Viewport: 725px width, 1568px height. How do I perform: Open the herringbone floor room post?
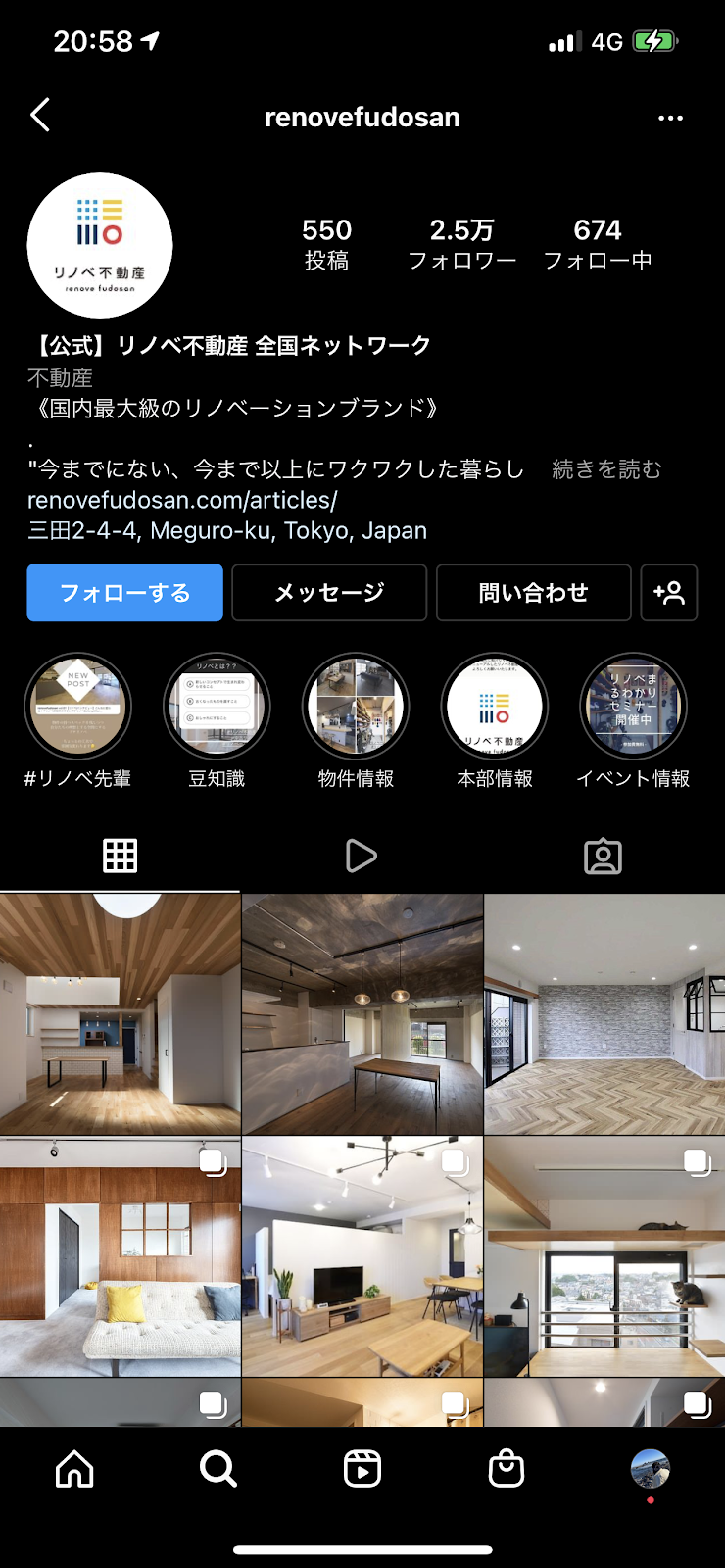point(604,1013)
